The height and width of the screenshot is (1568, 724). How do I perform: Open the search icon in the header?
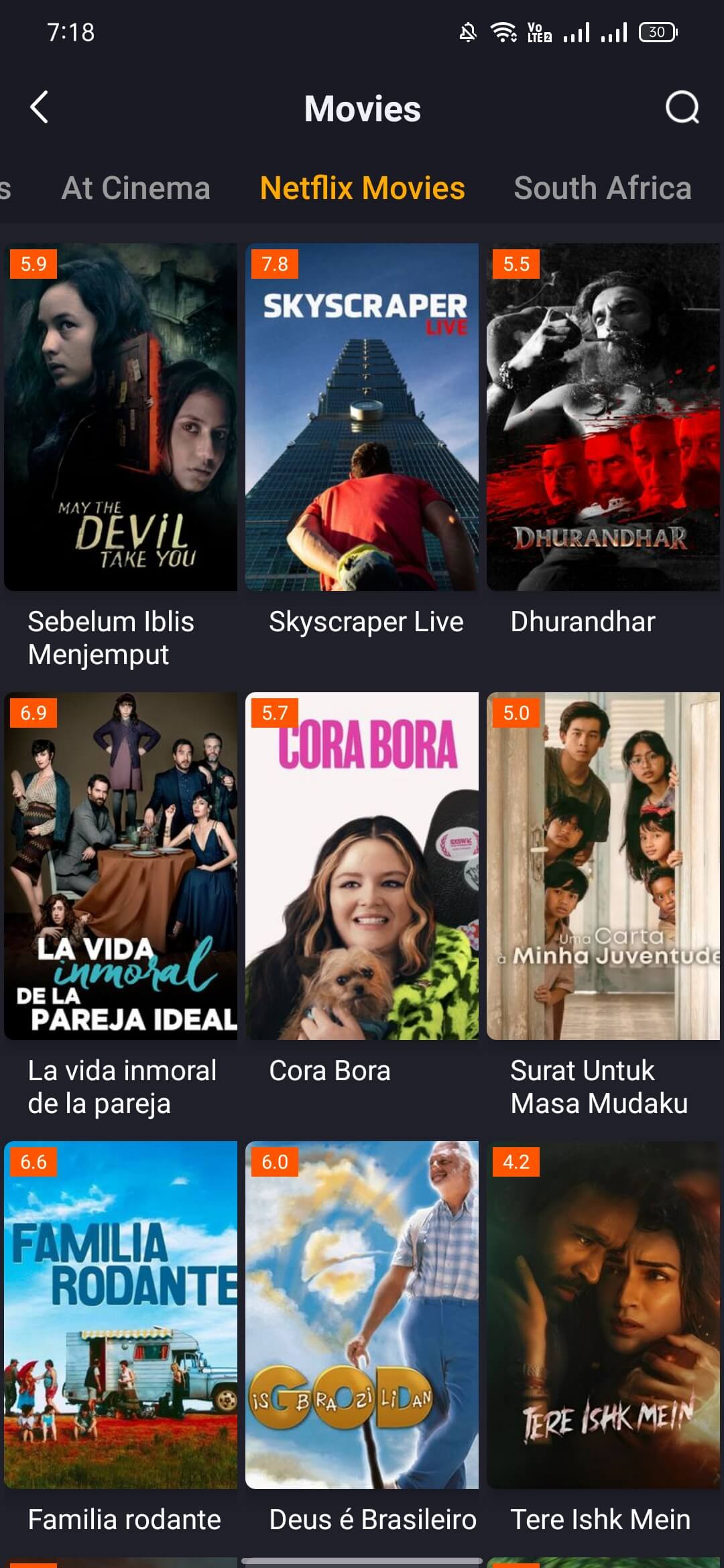click(682, 107)
